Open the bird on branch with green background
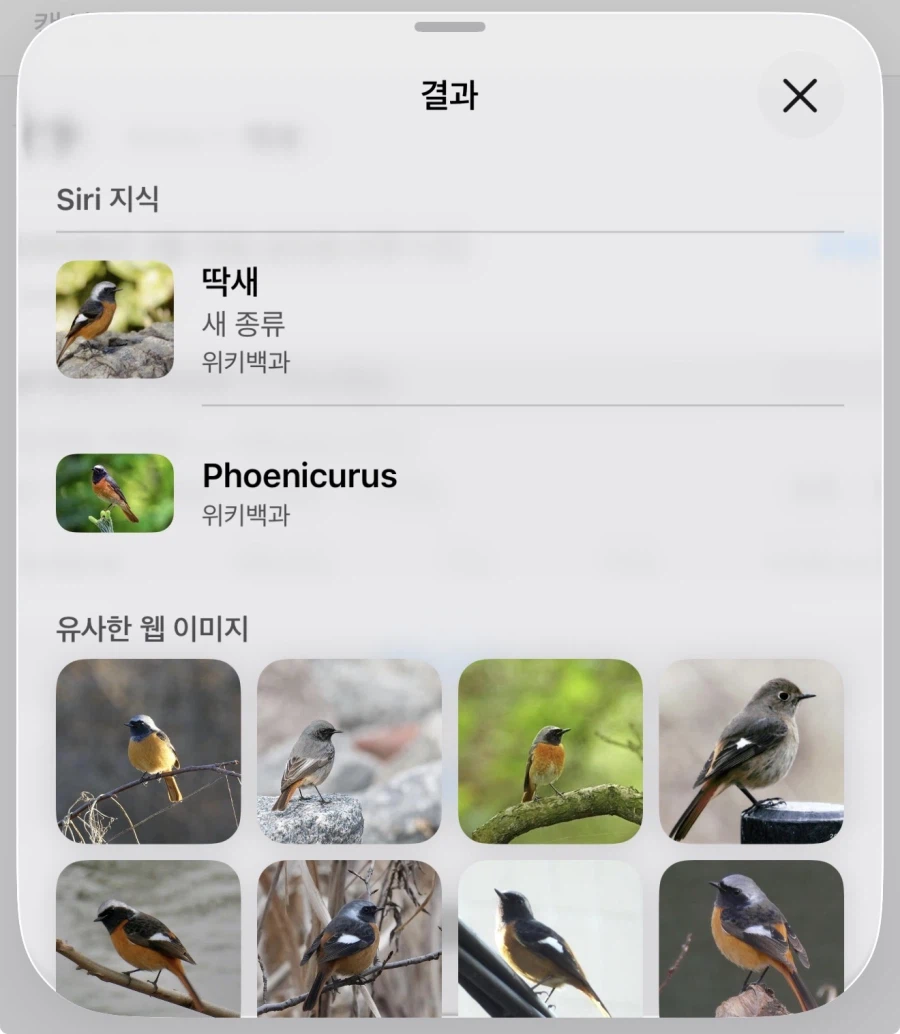 point(550,751)
